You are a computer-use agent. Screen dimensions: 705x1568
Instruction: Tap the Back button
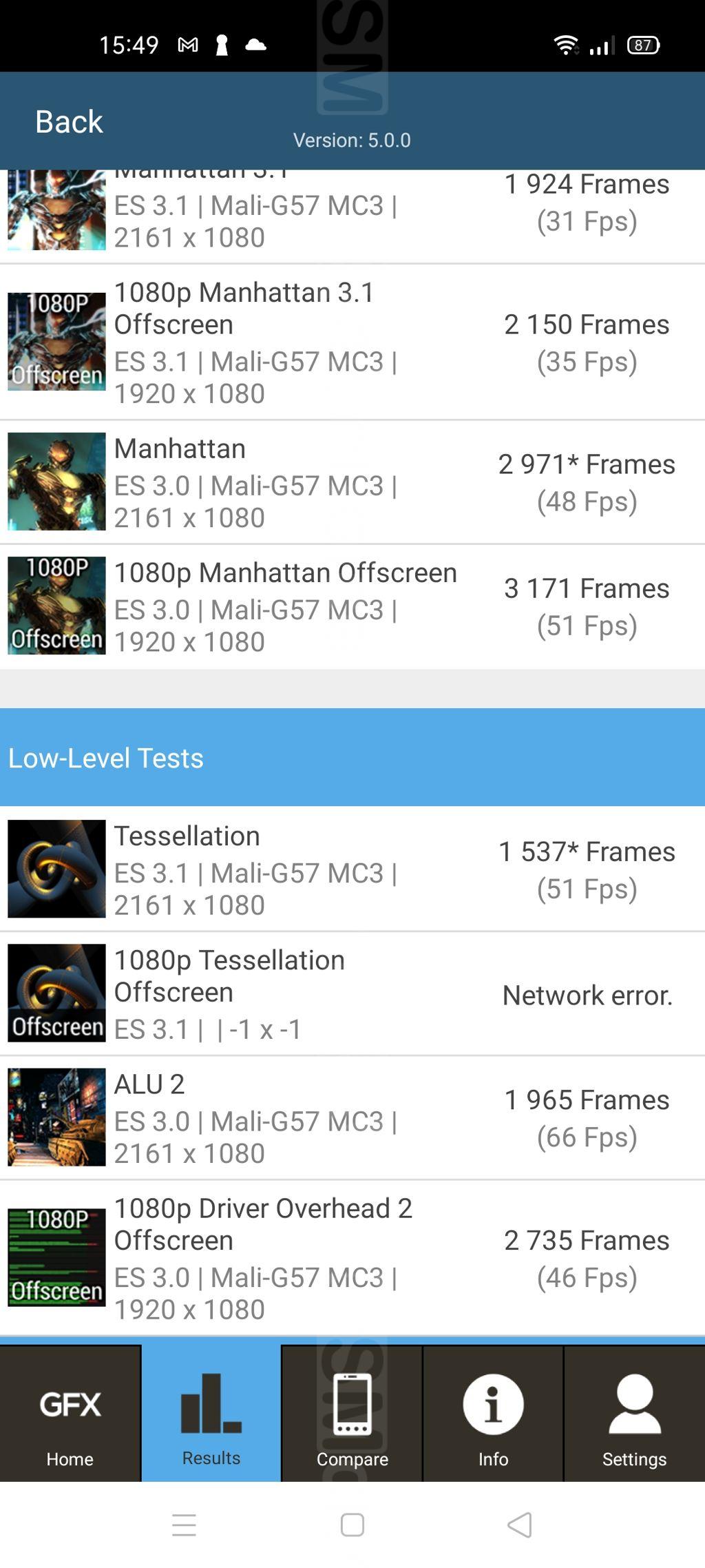(x=69, y=122)
